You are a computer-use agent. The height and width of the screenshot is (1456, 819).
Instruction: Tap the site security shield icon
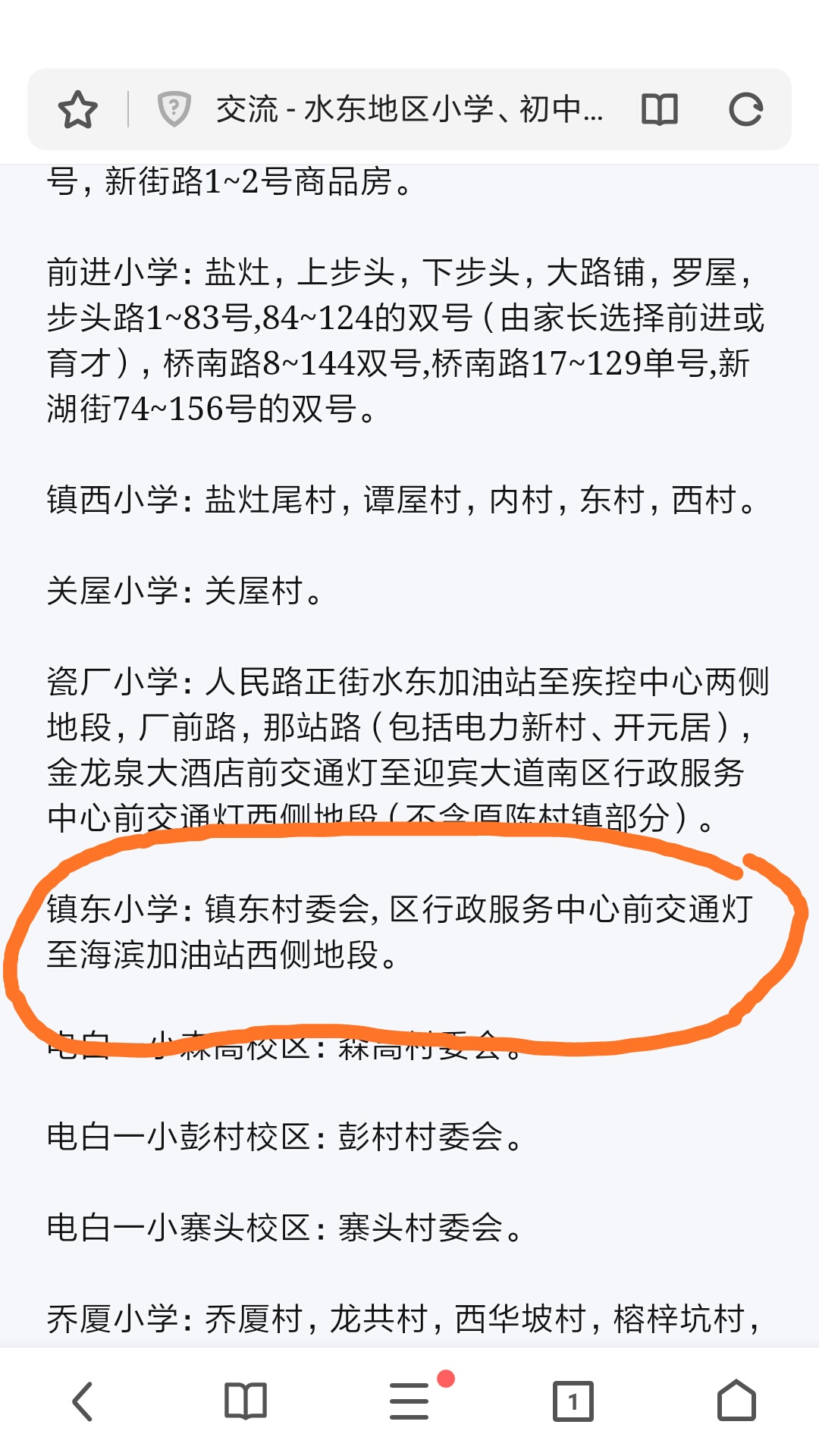point(174,109)
